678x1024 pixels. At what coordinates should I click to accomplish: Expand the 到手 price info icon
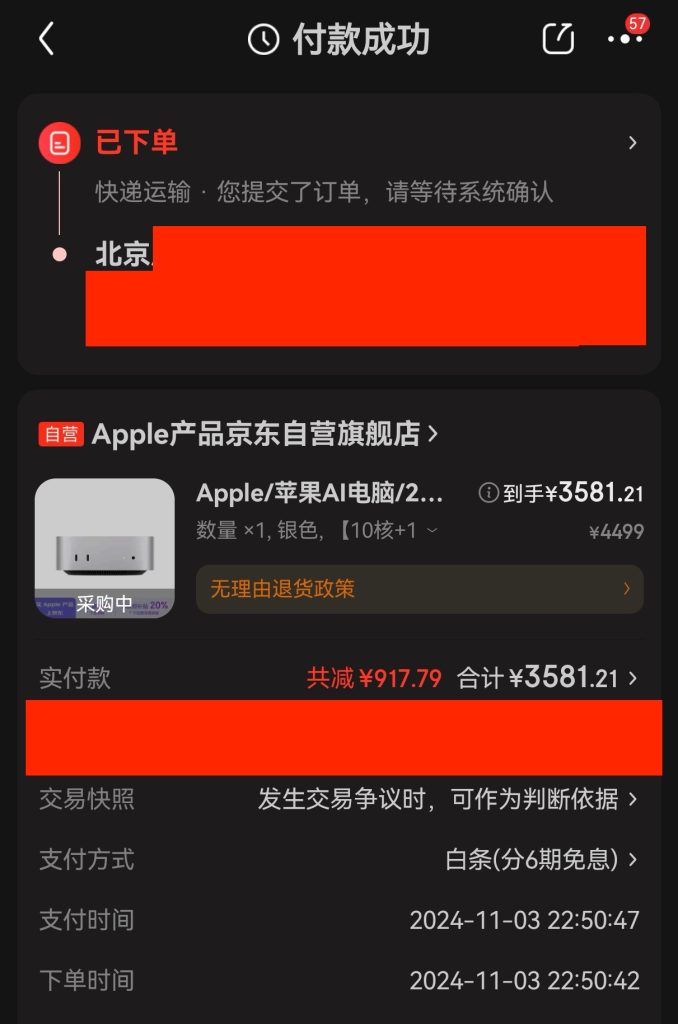click(x=488, y=493)
